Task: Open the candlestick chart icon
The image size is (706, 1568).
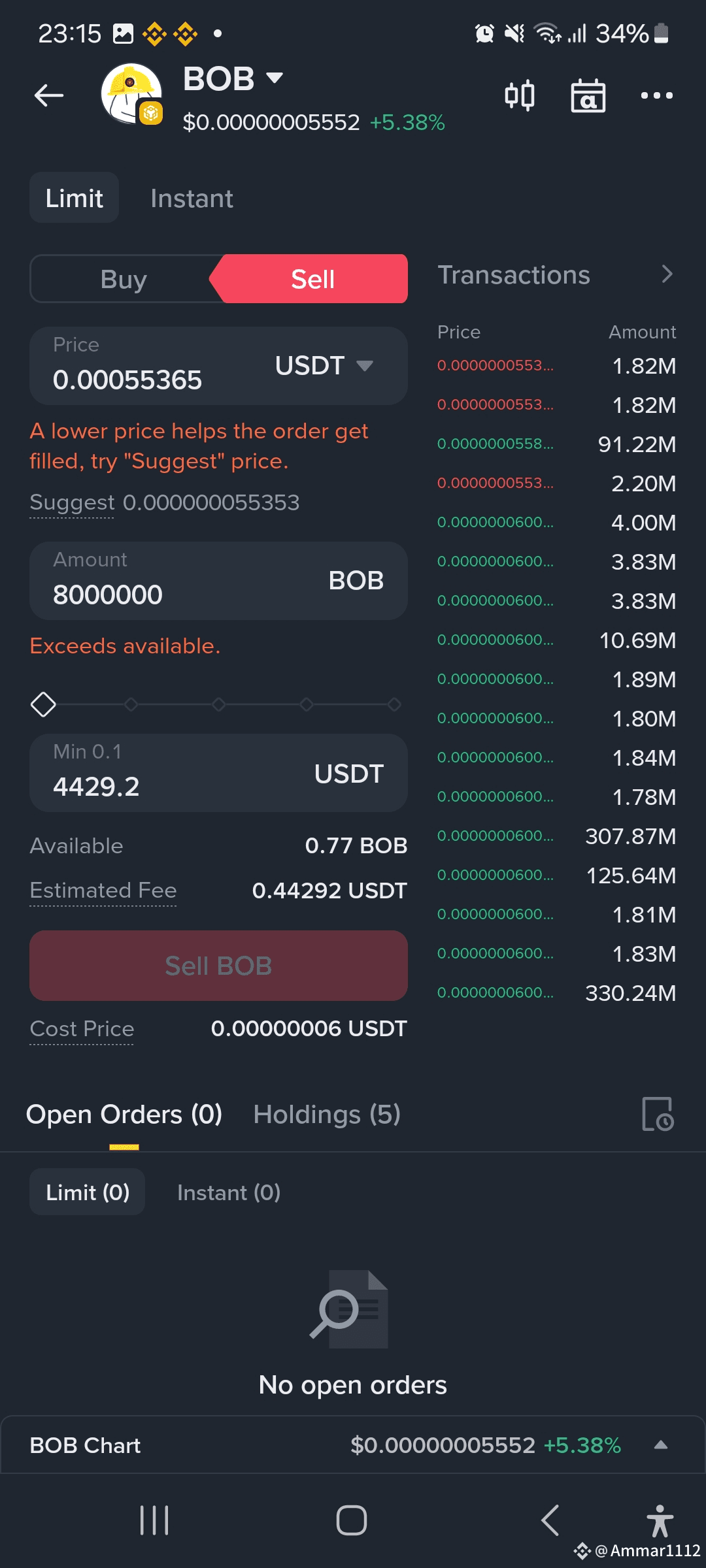Action: coord(520,95)
